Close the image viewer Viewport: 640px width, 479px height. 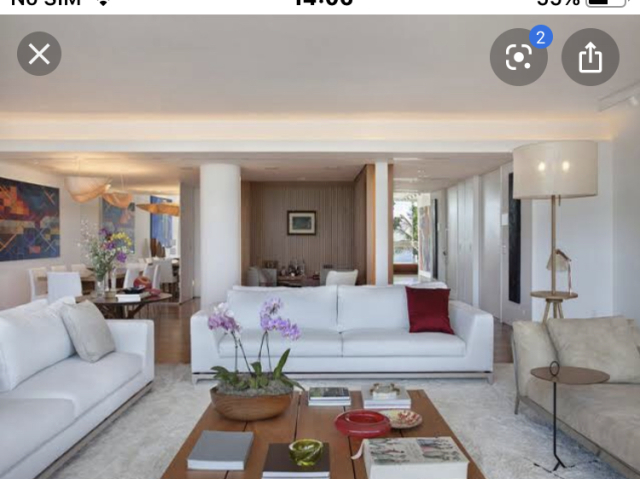[x=39, y=54]
